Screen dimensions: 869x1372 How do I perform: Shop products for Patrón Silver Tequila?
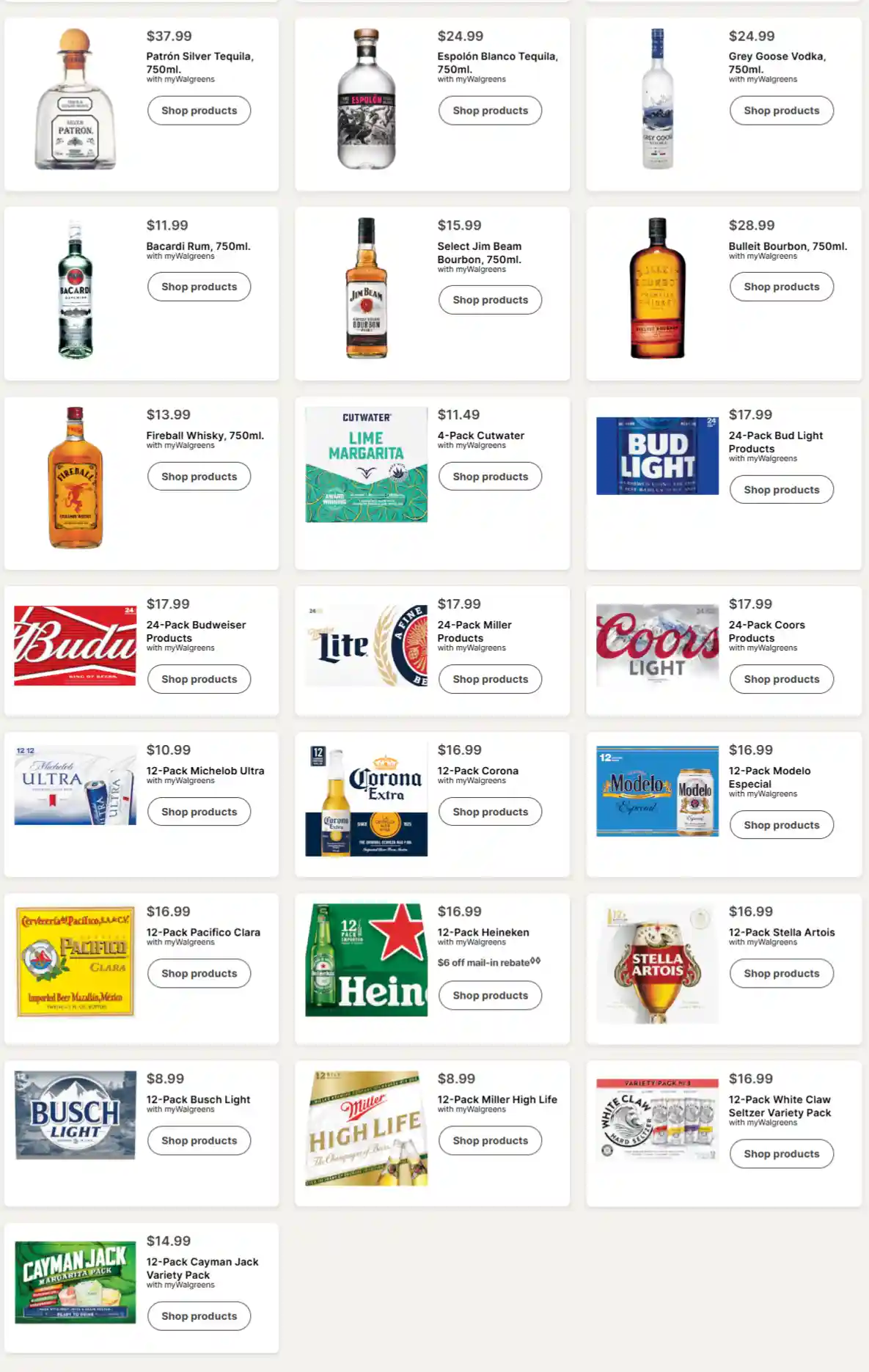coord(199,111)
